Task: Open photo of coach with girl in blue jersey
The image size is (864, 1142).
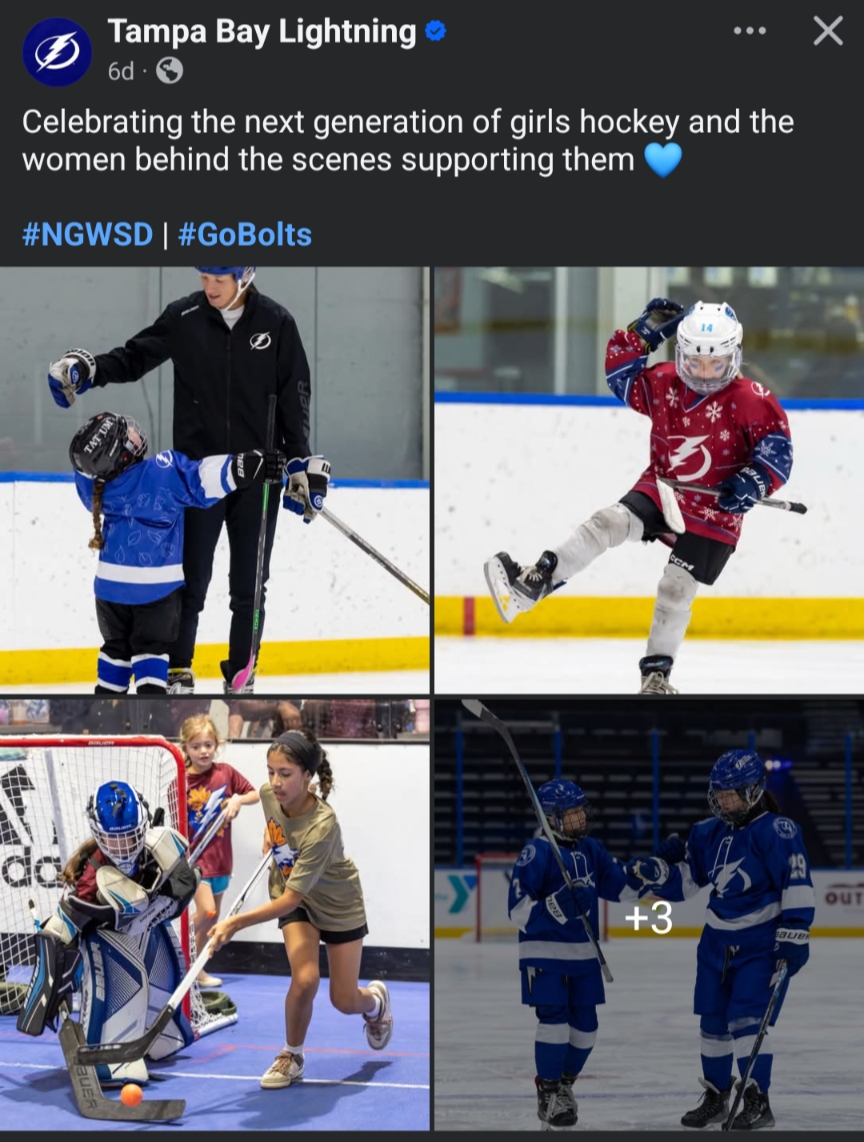Action: [214, 480]
